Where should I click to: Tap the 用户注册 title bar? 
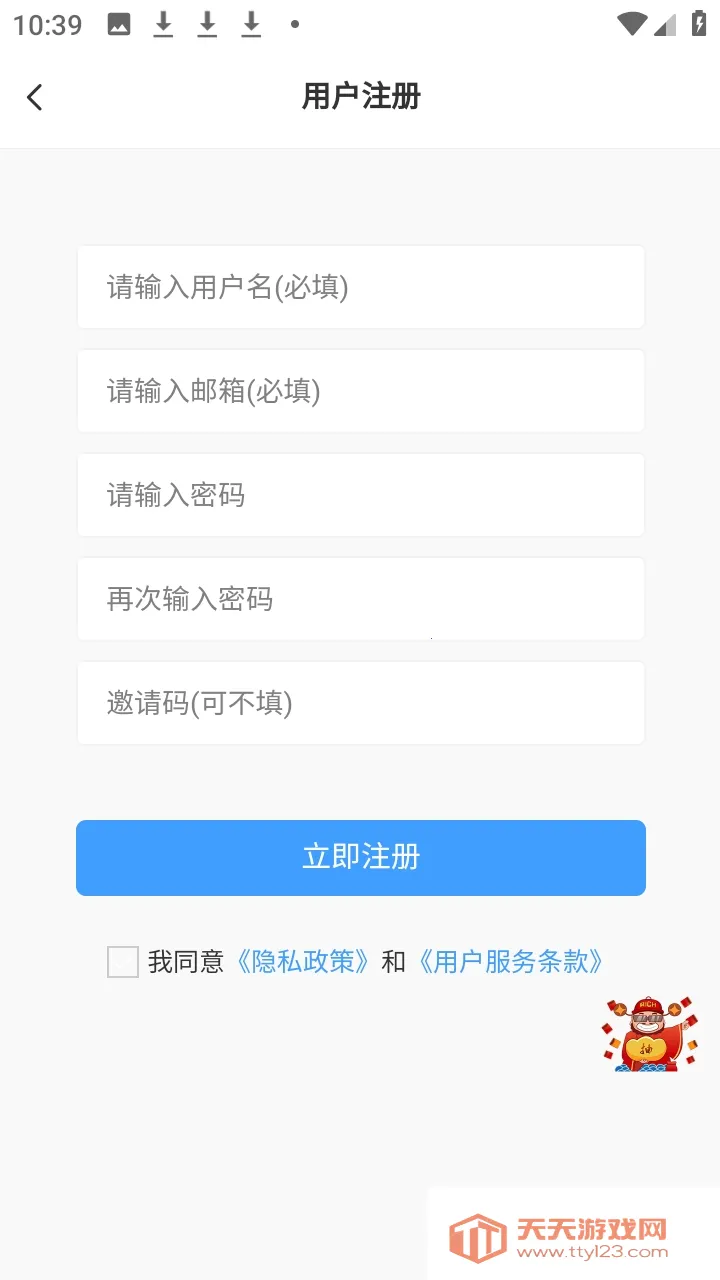[x=360, y=96]
